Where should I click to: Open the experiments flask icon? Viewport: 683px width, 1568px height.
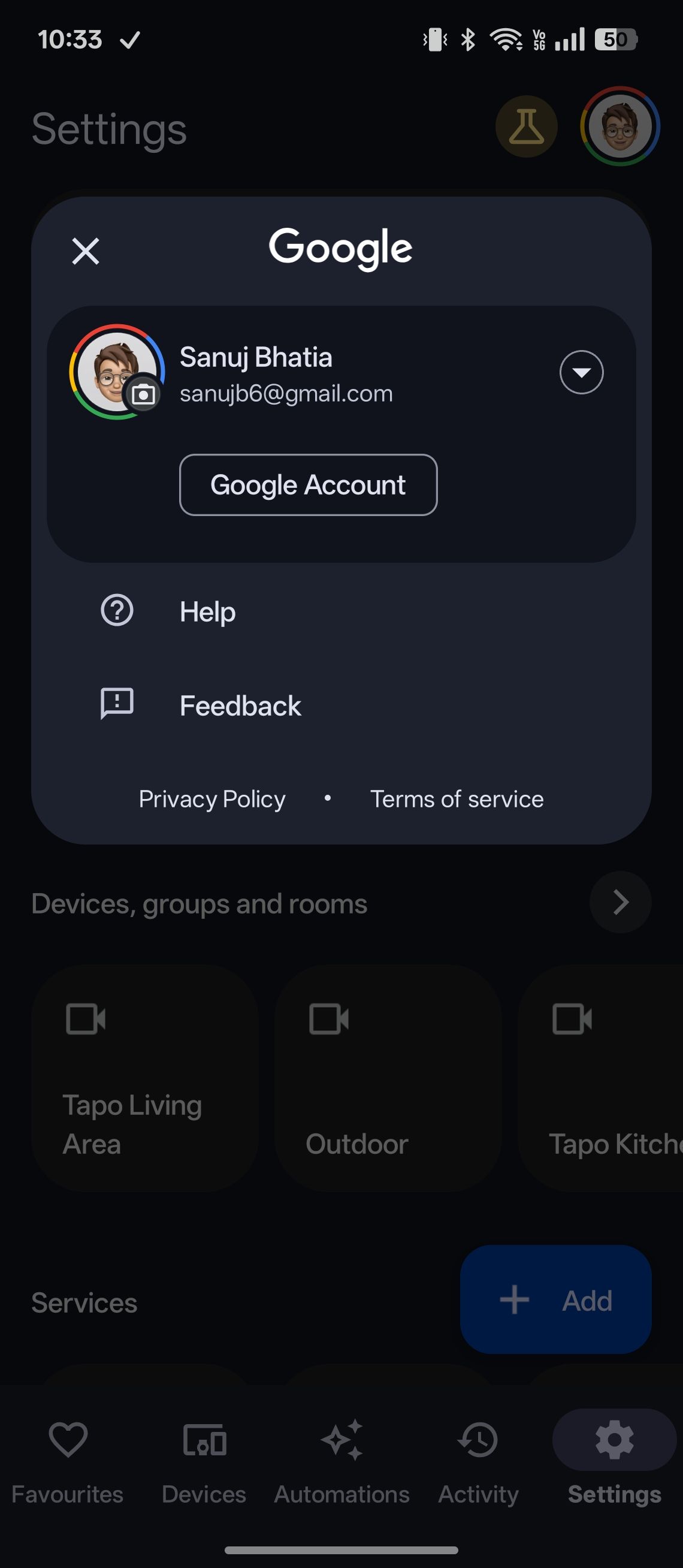click(527, 126)
